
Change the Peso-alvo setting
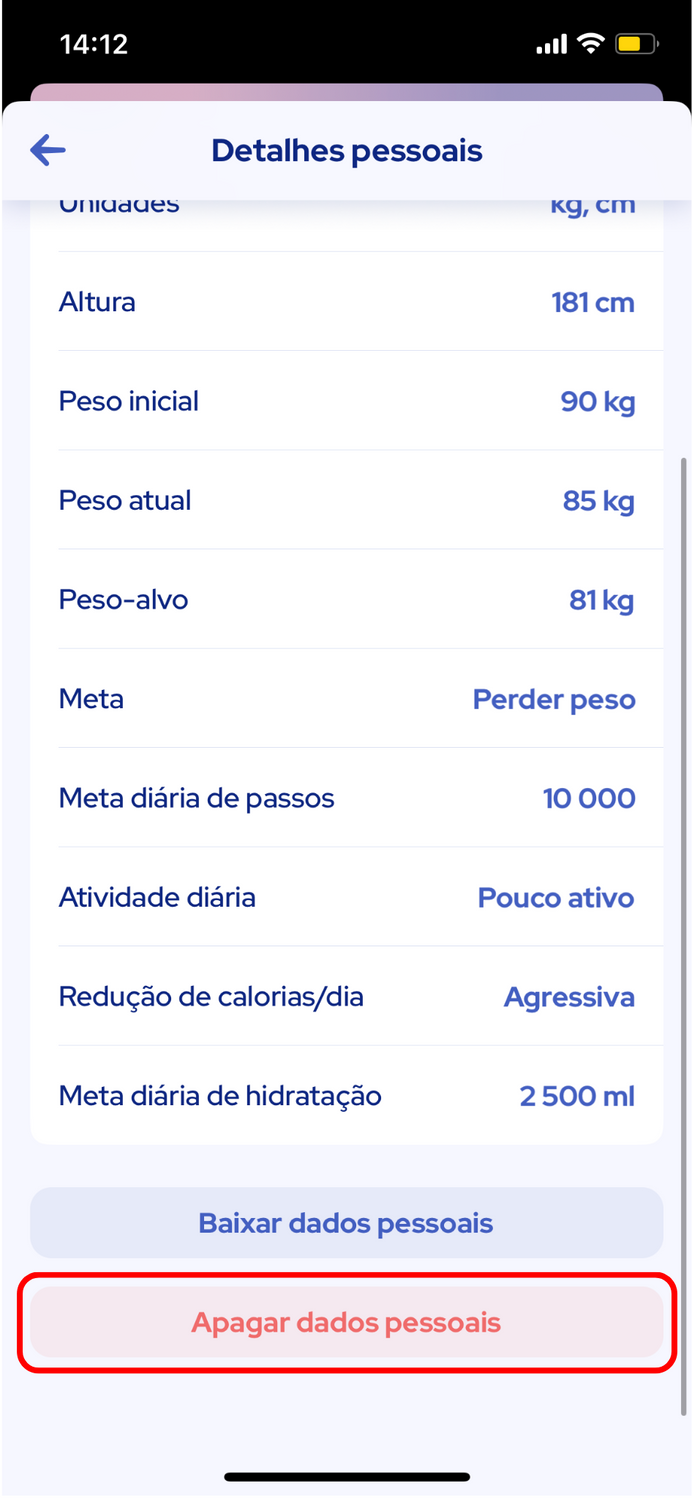click(x=347, y=600)
